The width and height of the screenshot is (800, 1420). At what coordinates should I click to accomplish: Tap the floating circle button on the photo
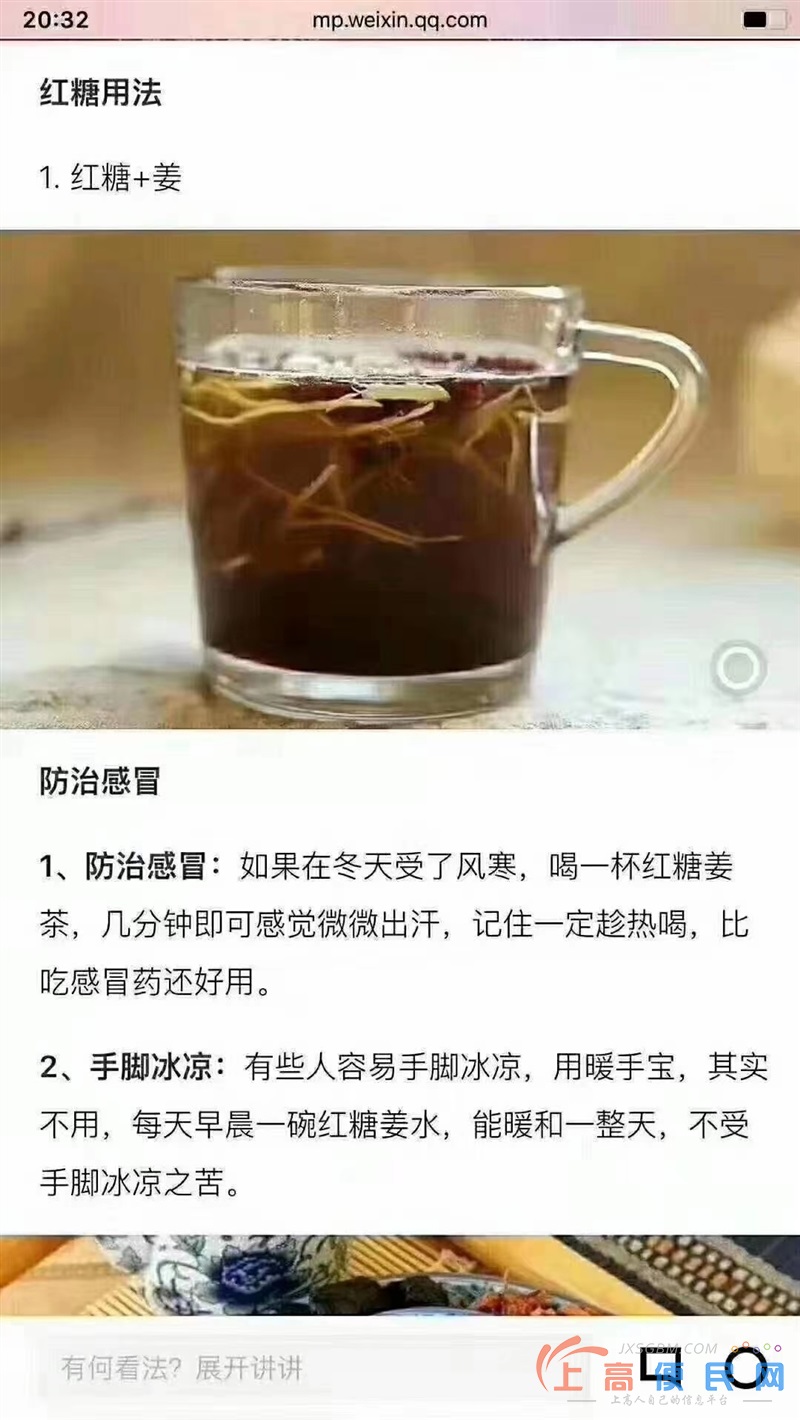coord(739,668)
